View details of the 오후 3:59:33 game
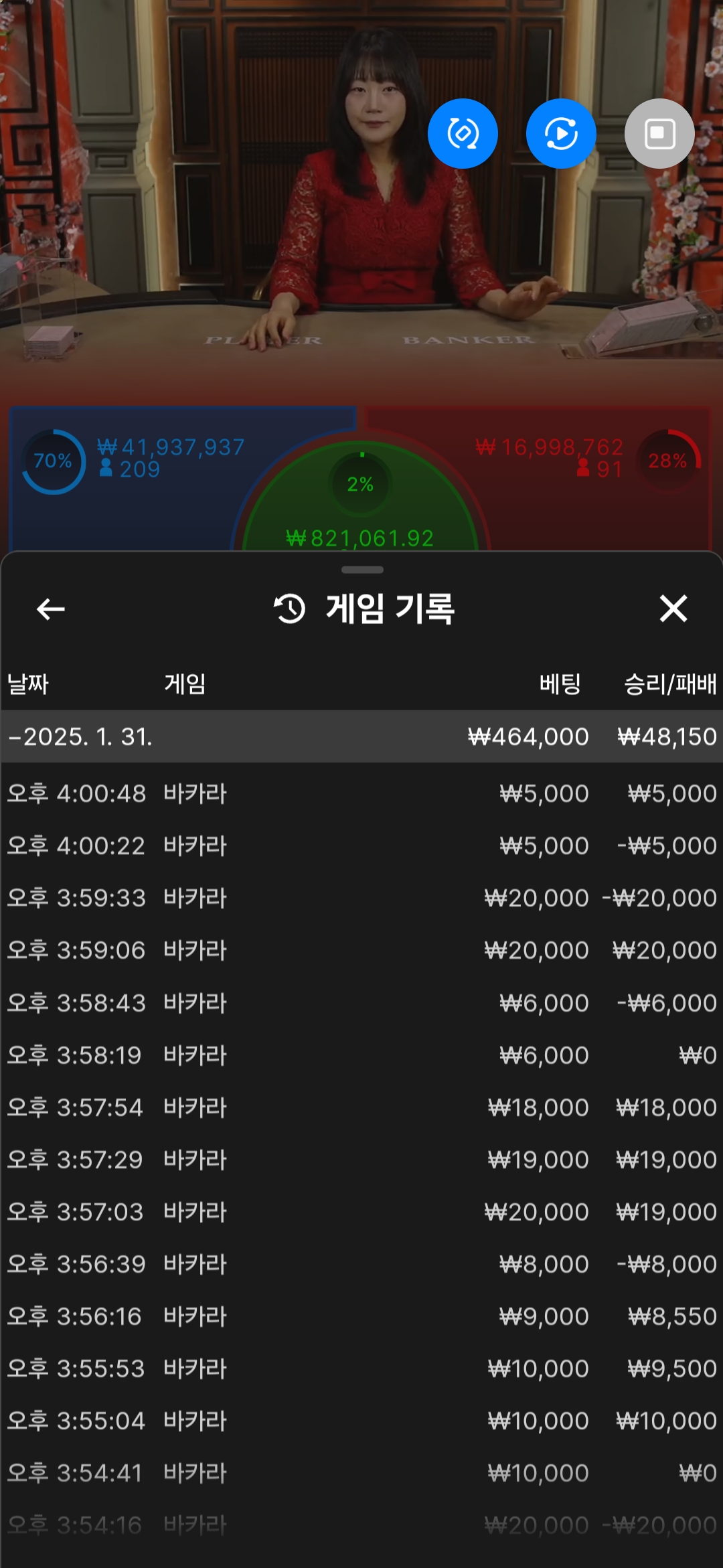The height and width of the screenshot is (1568, 723). 361,898
